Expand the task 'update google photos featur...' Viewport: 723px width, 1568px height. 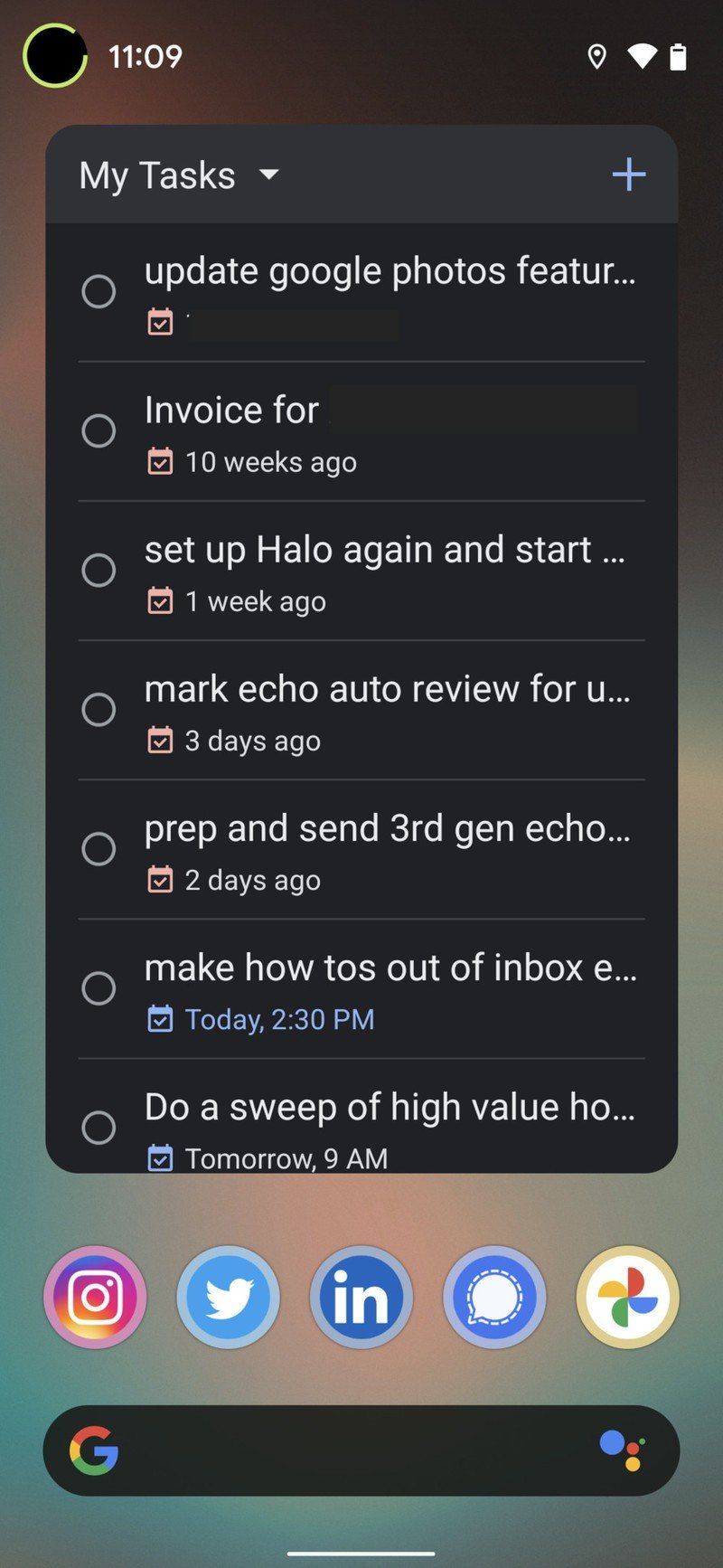[389, 271]
